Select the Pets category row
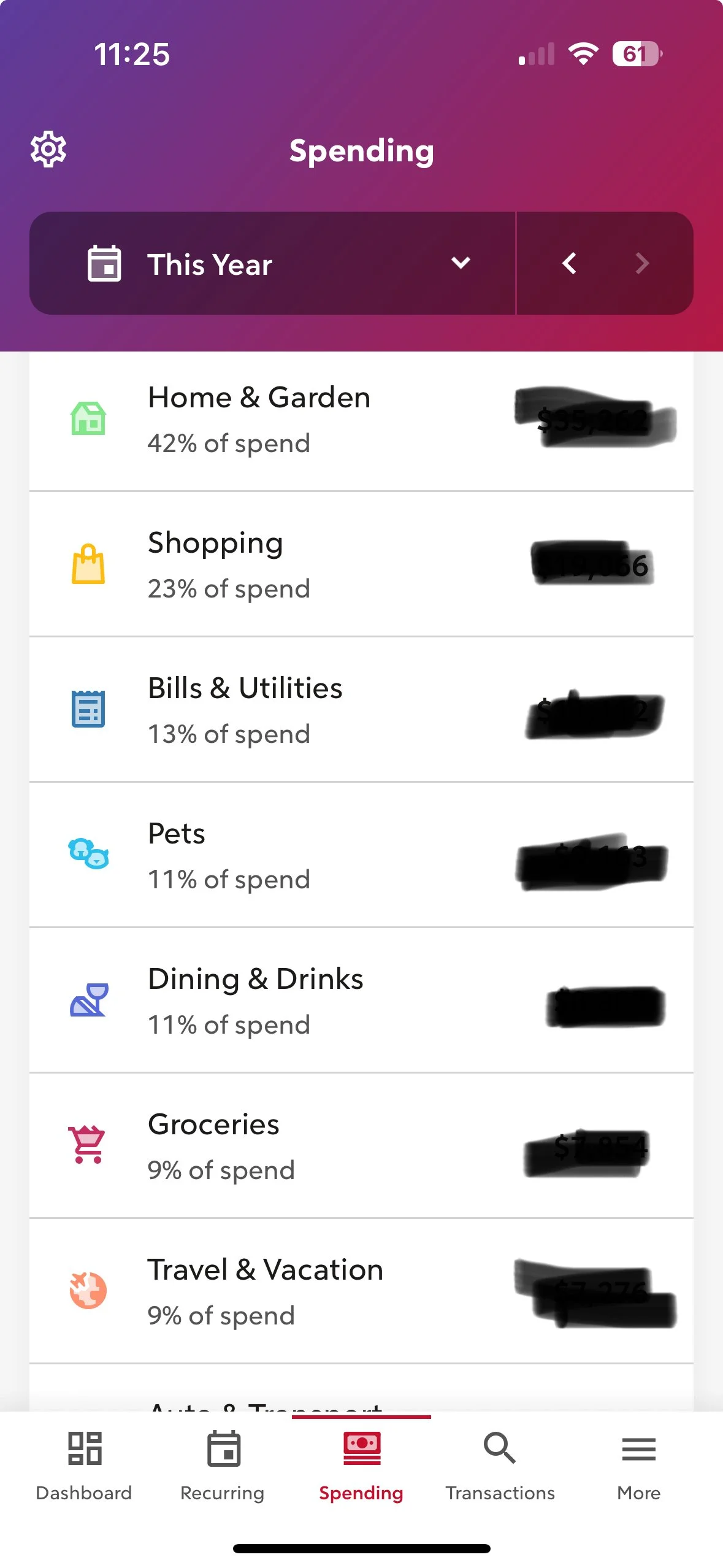Viewport: 723px width, 1568px height. click(361, 856)
